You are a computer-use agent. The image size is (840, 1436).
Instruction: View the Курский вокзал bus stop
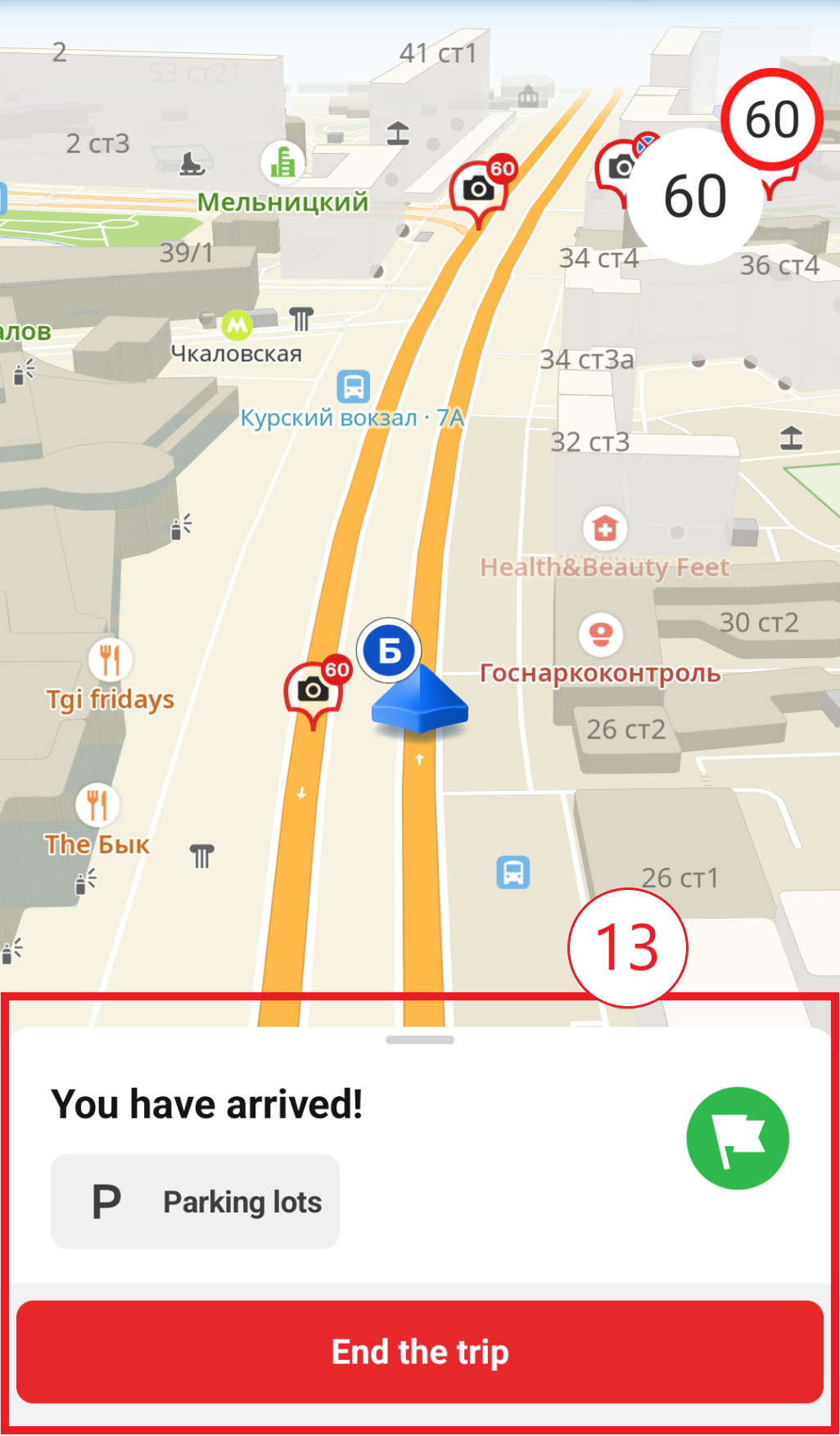(354, 386)
